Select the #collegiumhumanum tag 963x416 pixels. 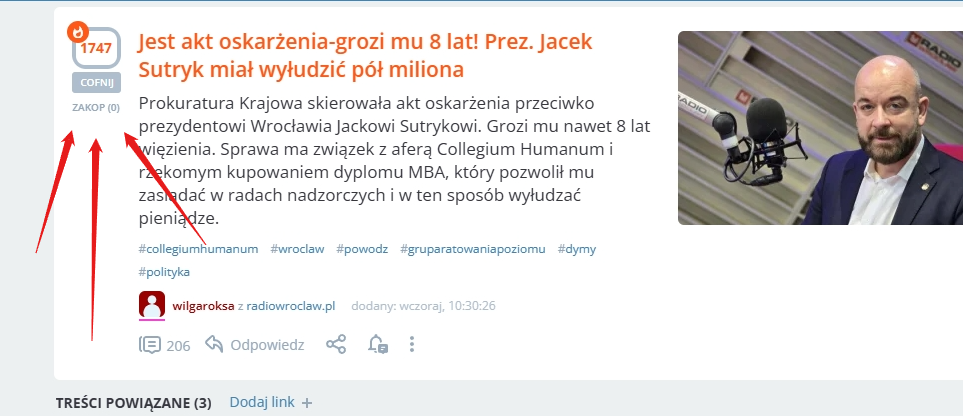198,248
